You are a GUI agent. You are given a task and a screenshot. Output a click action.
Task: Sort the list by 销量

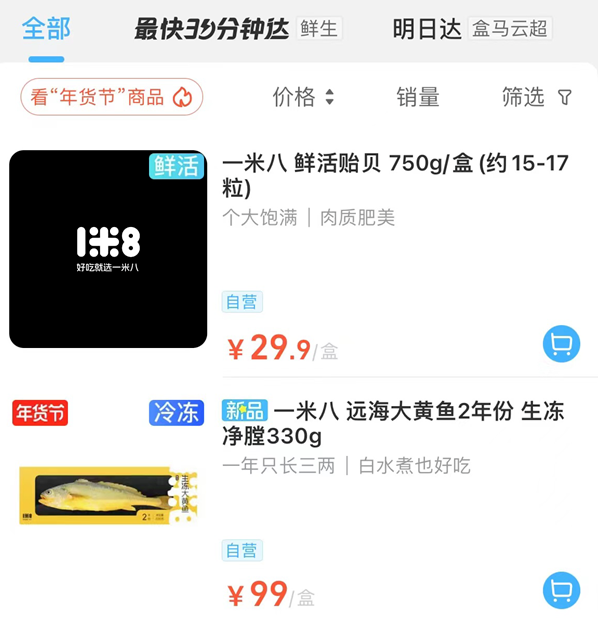pyautogui.click(x=418, y=97)
